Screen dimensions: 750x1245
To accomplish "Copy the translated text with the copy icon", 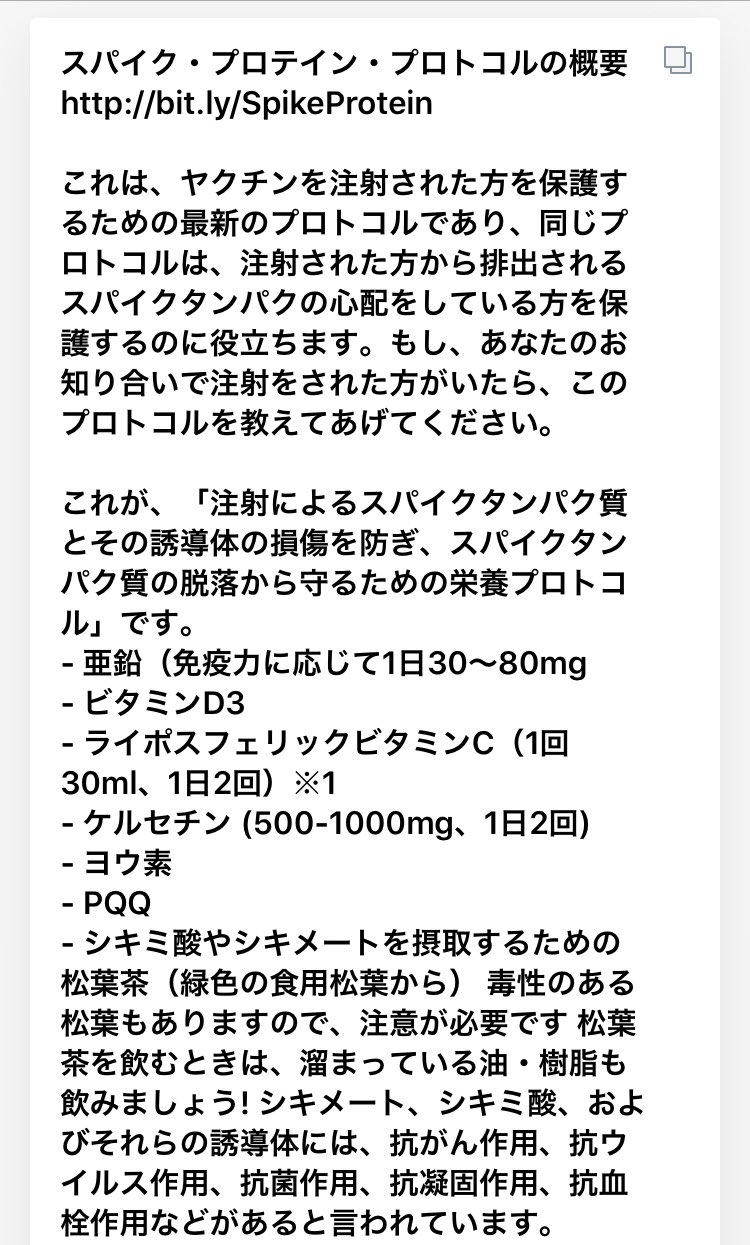I will tap(678, 60).
